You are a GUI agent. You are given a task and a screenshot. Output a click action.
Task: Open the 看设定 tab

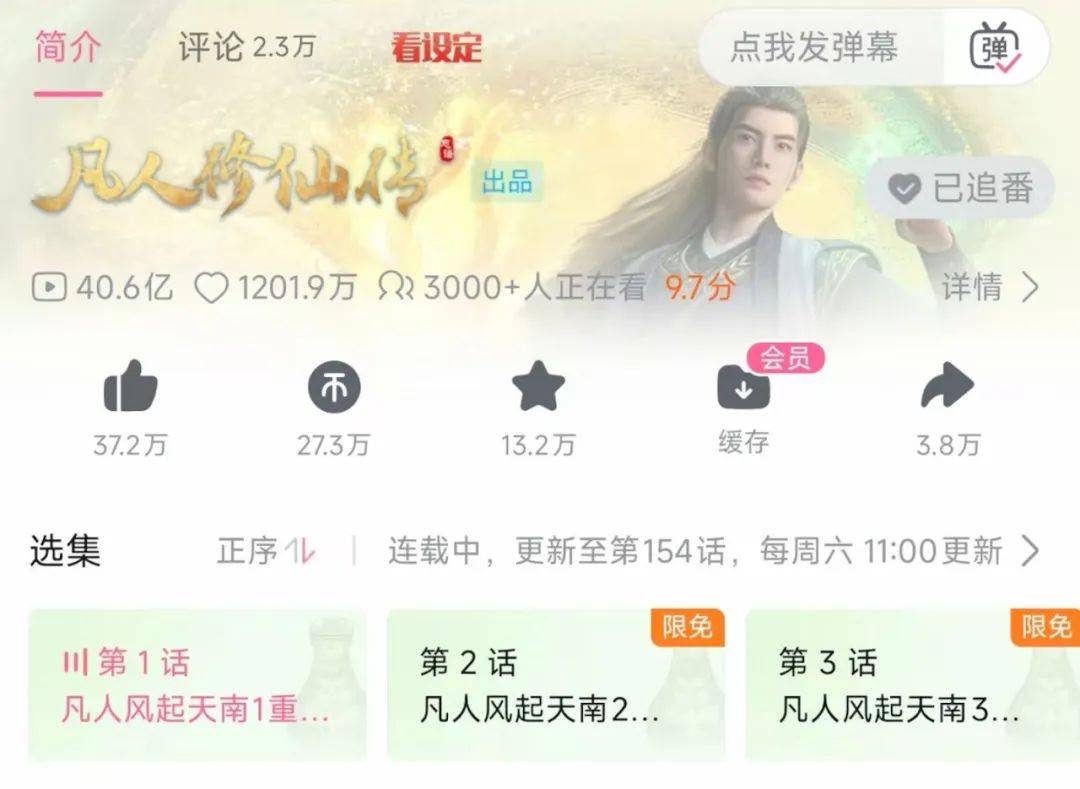pyautogui.click(x=436, y=47)
